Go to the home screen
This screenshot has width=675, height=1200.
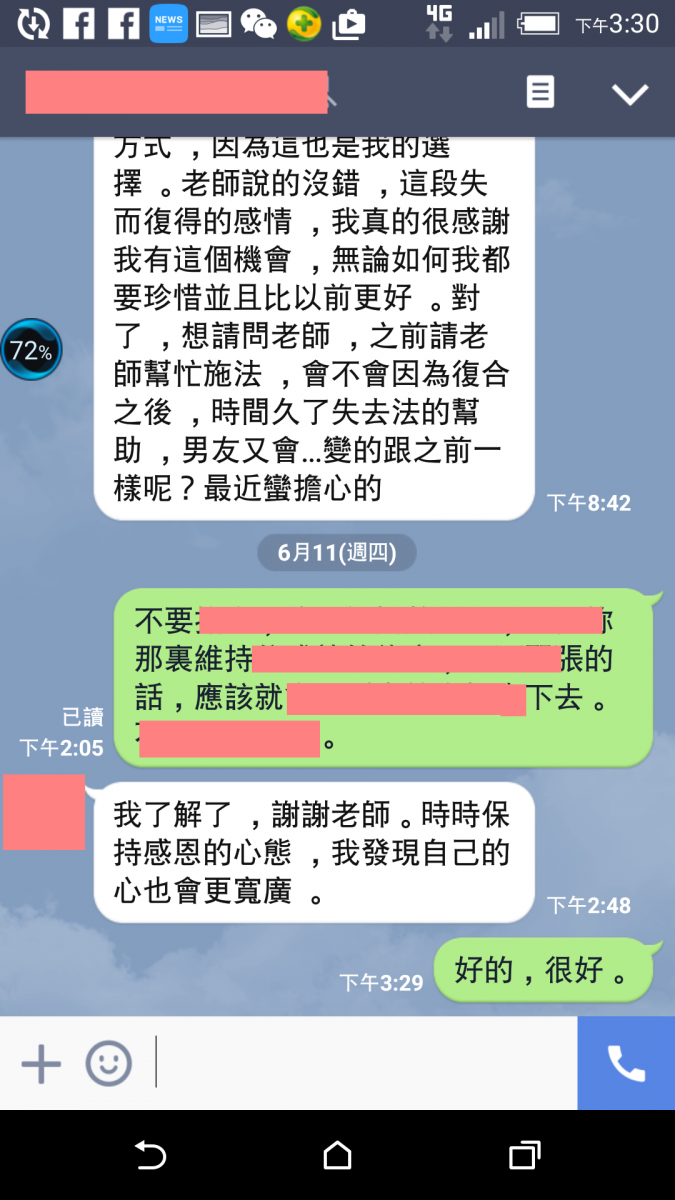click(337, 1156)
